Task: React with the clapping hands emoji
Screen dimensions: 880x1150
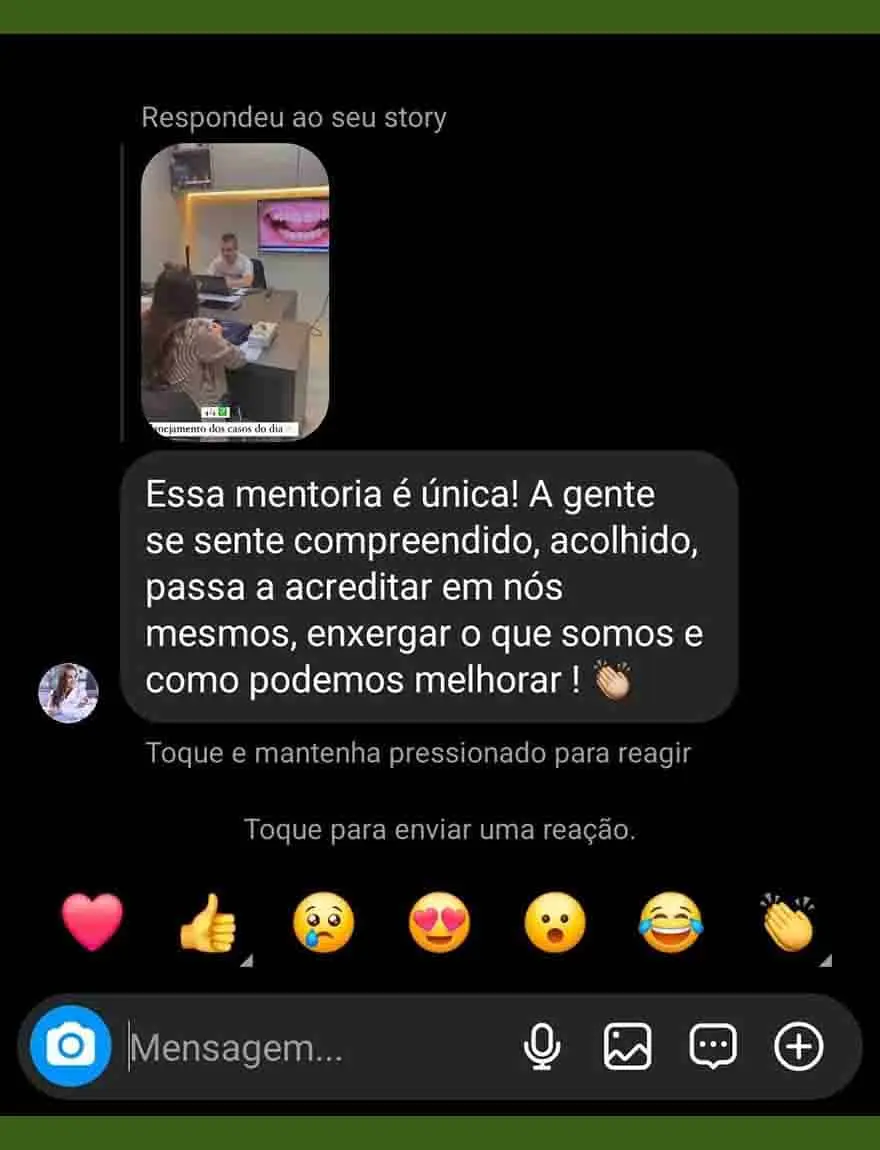Action: point(788,922)
